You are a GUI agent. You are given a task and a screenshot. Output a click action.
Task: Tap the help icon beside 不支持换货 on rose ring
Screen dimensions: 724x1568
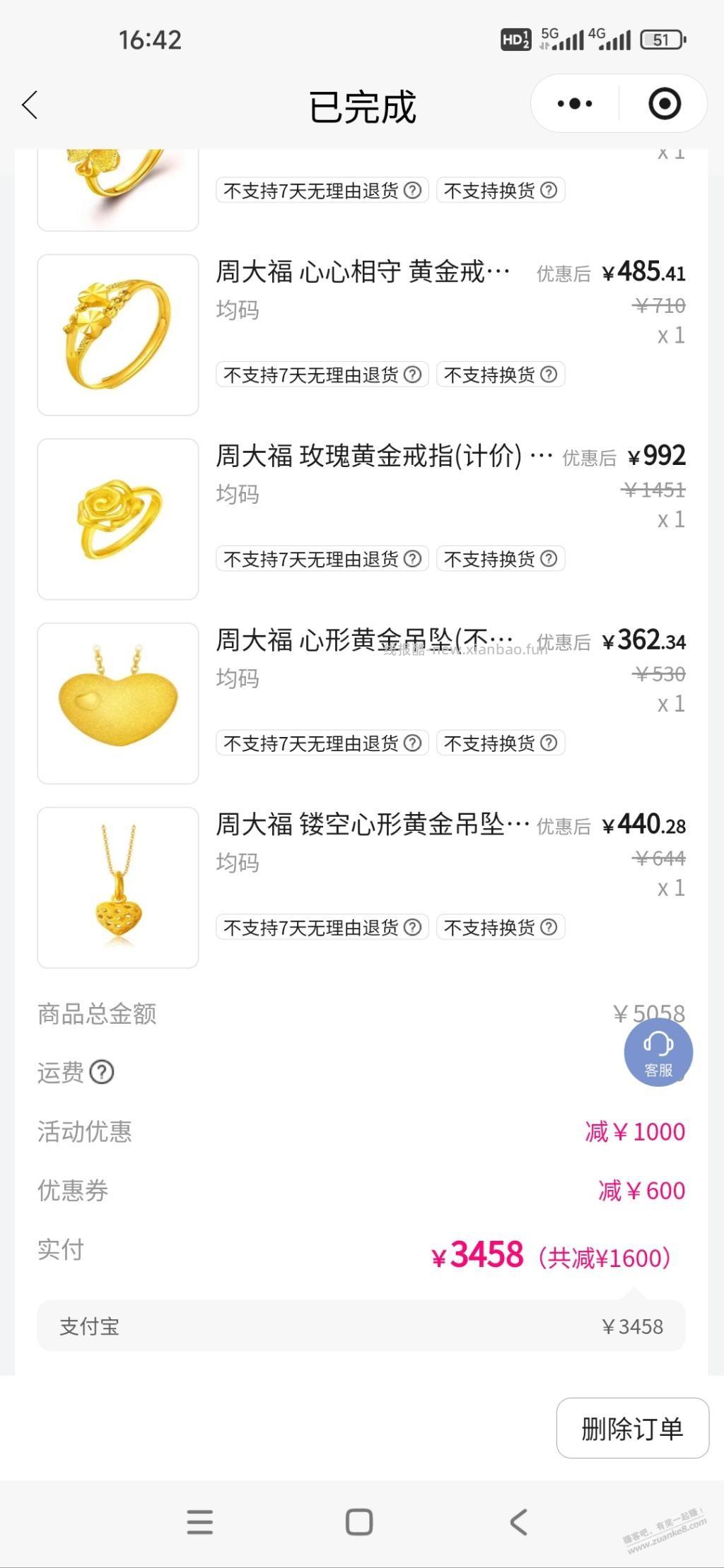pyautogui.click(x=548, y=560)
